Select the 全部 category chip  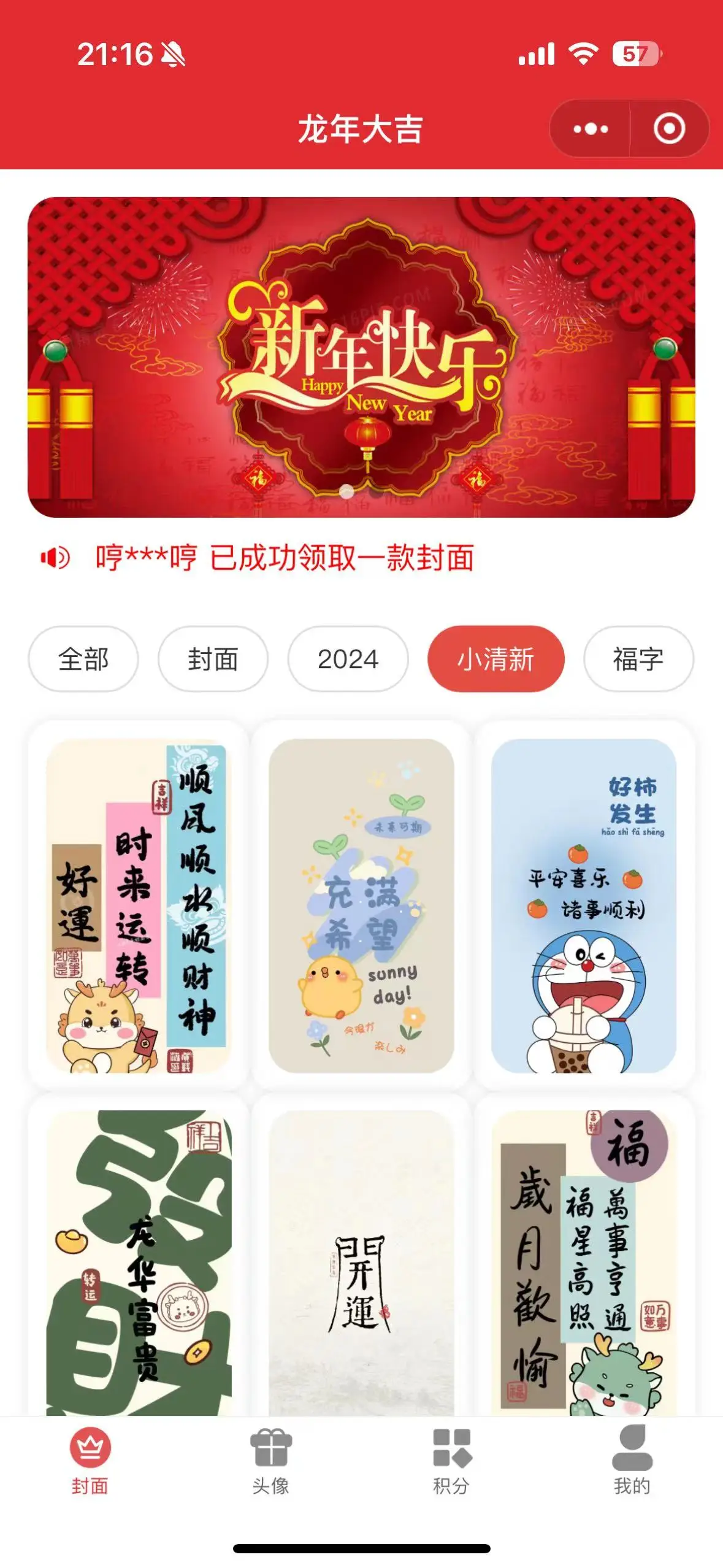pyautogui.click(x=83, y=659)
